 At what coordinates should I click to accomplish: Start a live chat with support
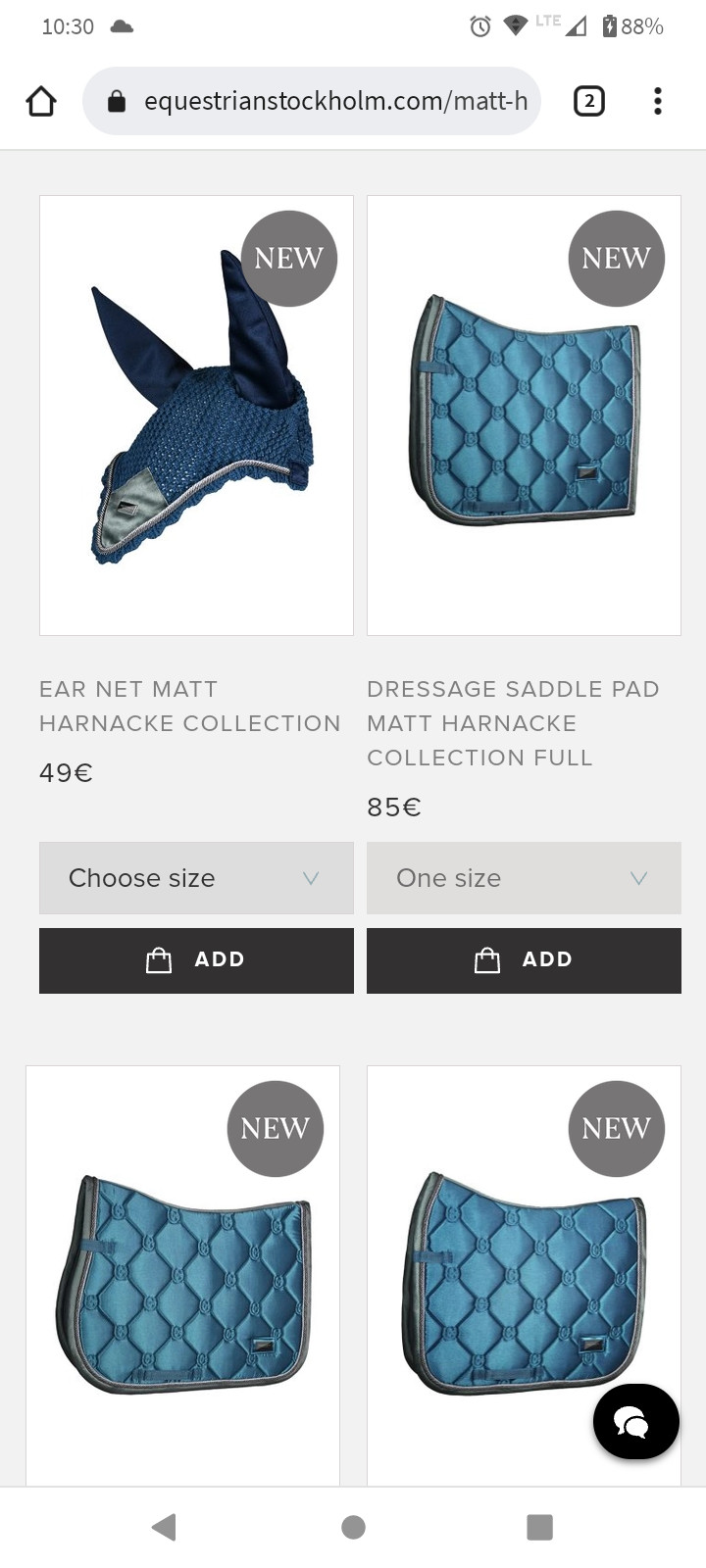coord(635,1422)
